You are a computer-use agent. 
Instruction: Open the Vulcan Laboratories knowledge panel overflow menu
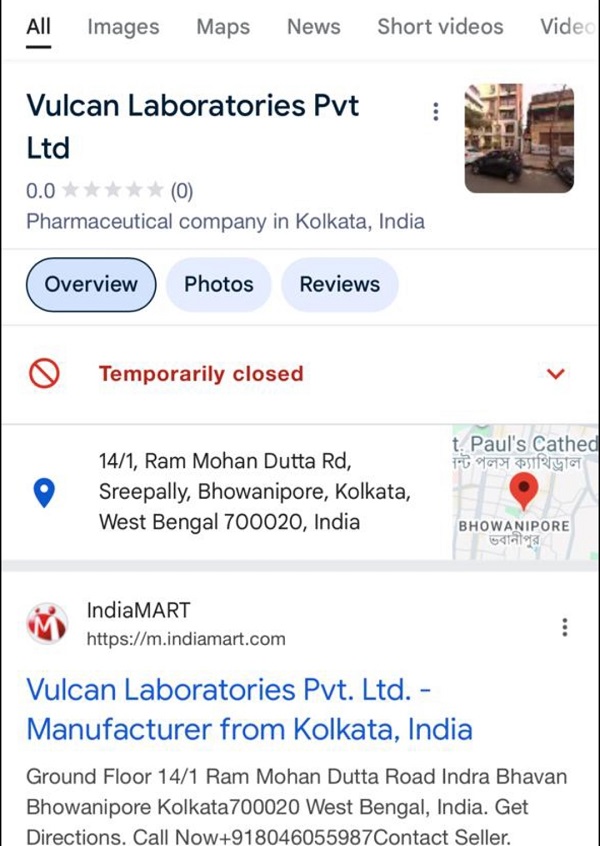[x=435, y=111]
